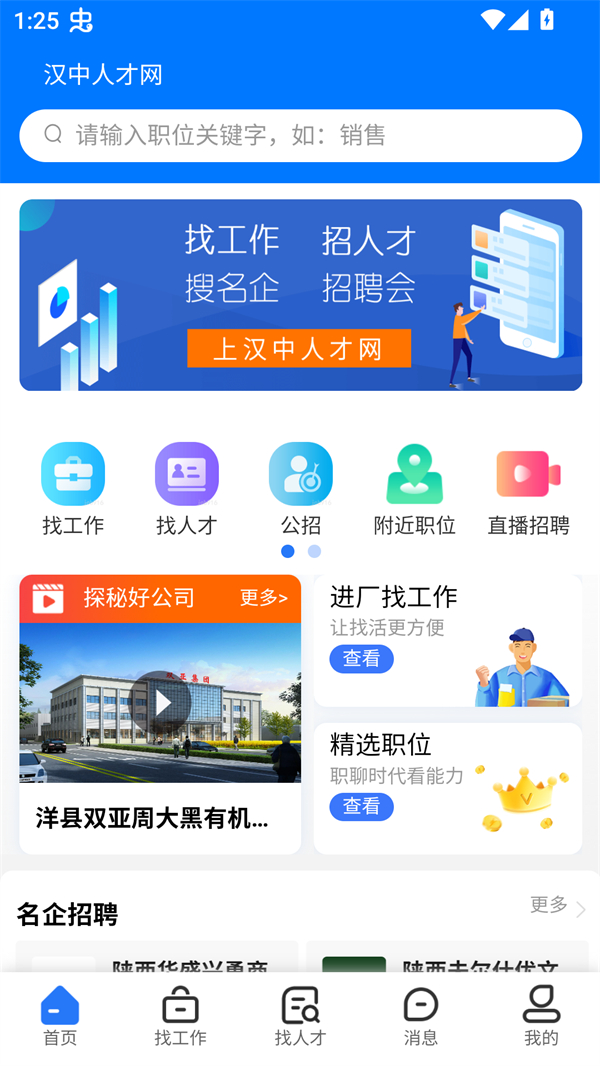Play the 洋县双亚周大黑有机 company video
Viewport: 600px width, 1066px height.
[x=160, y=702]
